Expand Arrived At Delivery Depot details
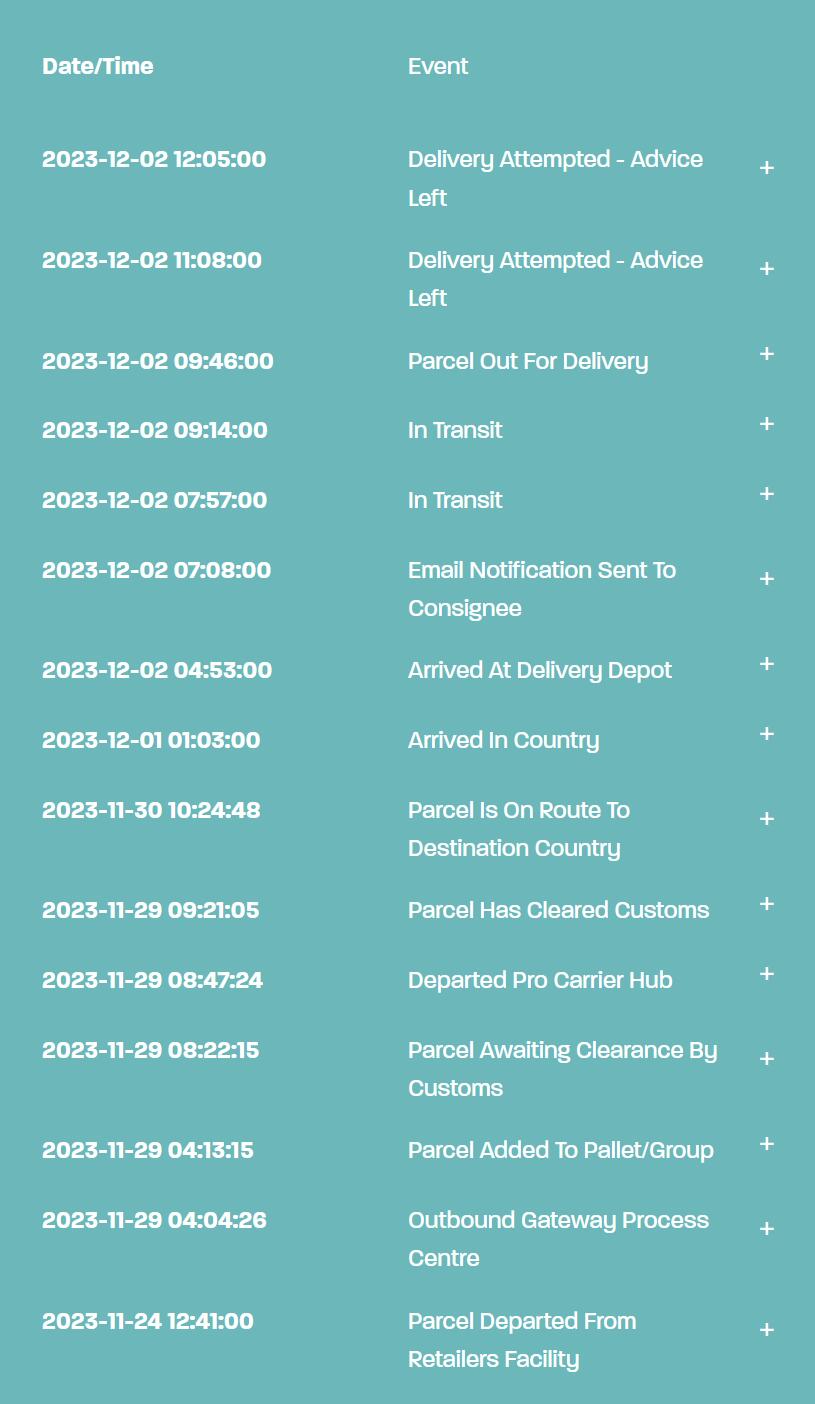The width and height of the screenshot is (815, 1404). point(767,664)
